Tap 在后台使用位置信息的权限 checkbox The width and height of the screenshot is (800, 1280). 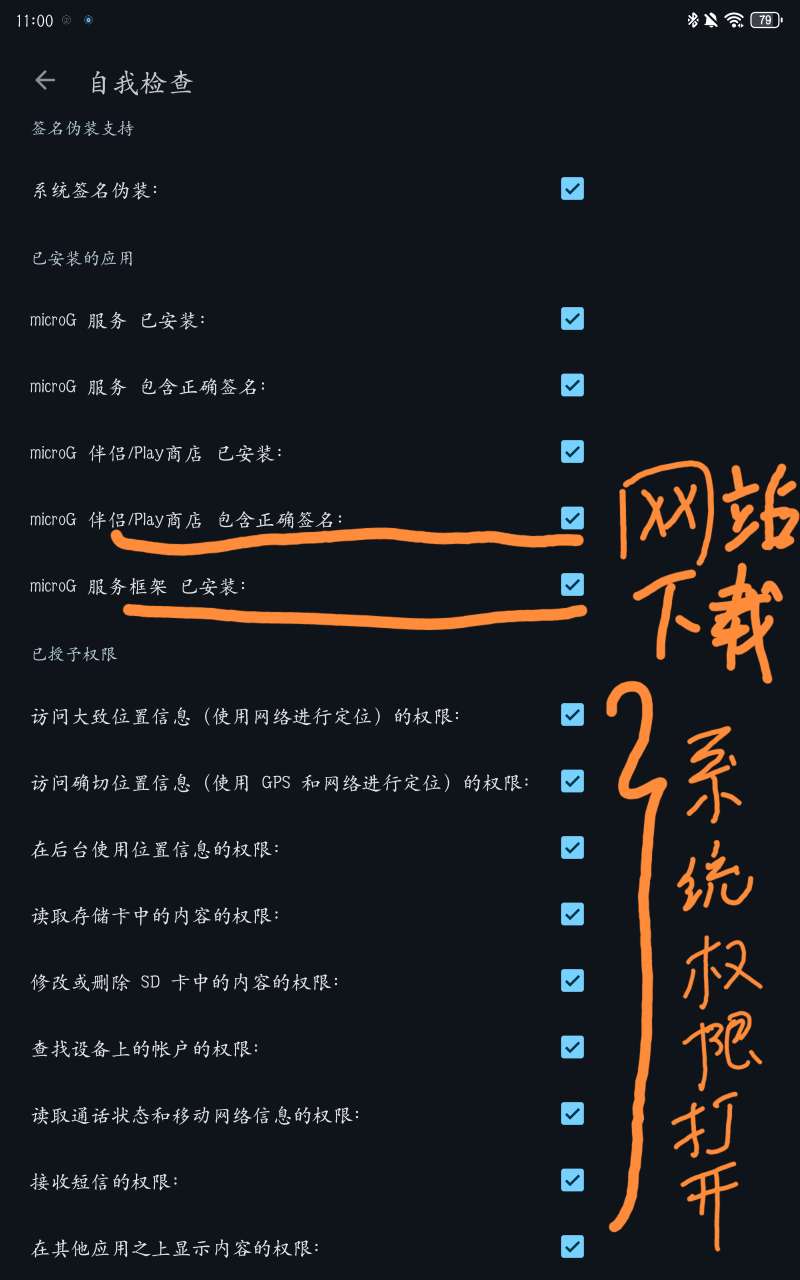pos(572,848)
